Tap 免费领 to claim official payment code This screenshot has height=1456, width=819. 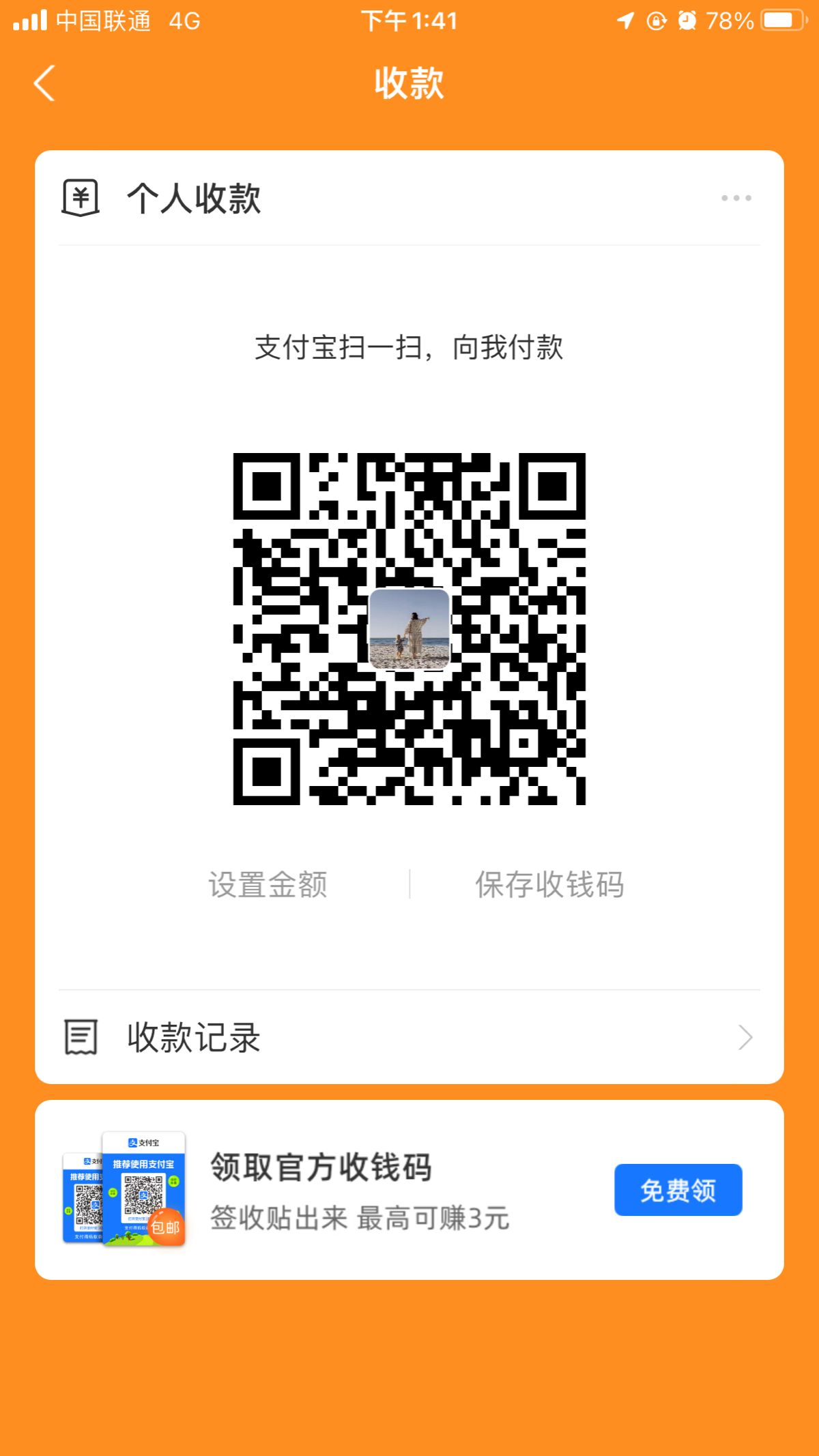[678, 1189]
